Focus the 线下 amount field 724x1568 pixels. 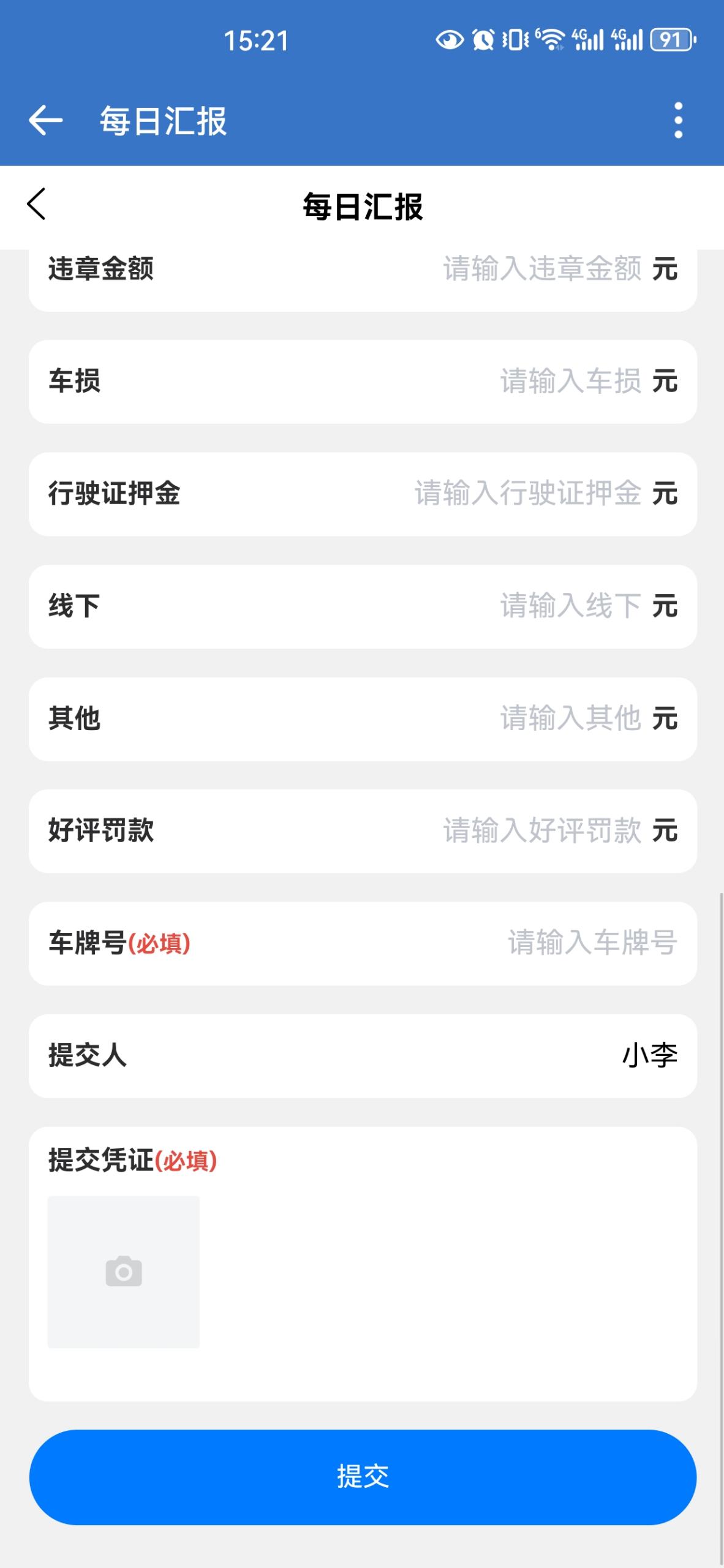(x=570, y=606)
